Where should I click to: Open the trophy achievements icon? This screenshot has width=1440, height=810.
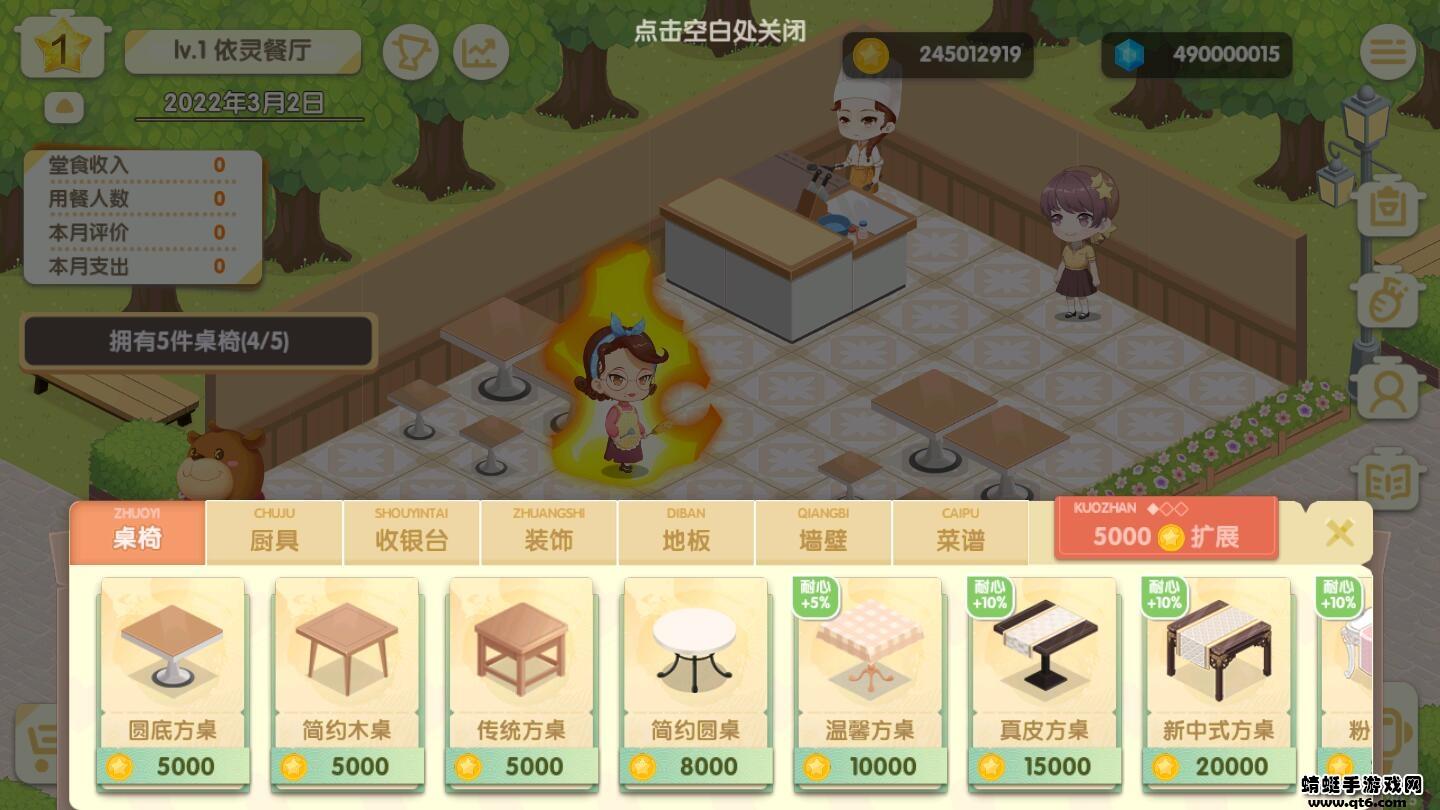(x=411, y=53)
